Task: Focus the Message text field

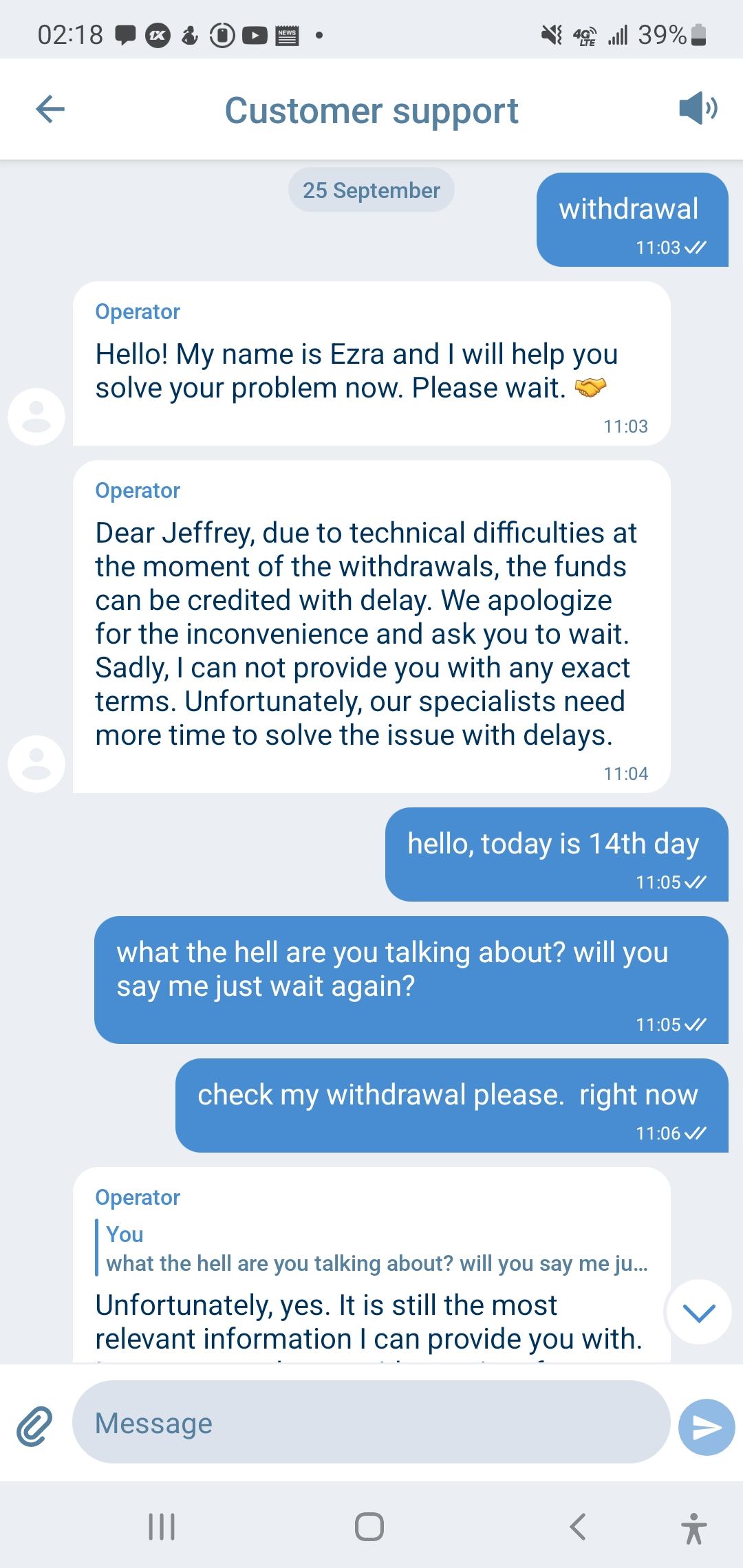Action: pos(371,1422)
